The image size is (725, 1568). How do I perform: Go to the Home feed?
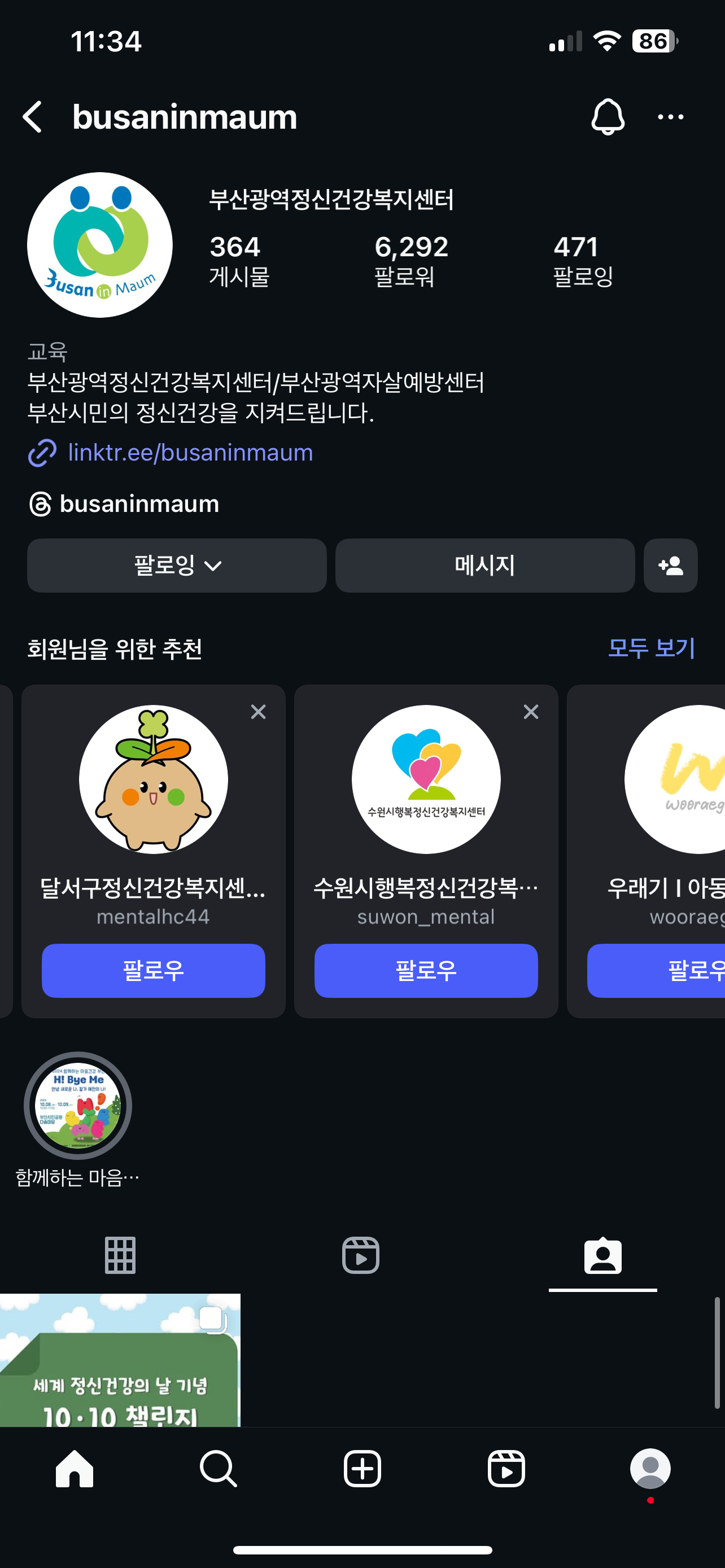click(x=75, y=1468)
